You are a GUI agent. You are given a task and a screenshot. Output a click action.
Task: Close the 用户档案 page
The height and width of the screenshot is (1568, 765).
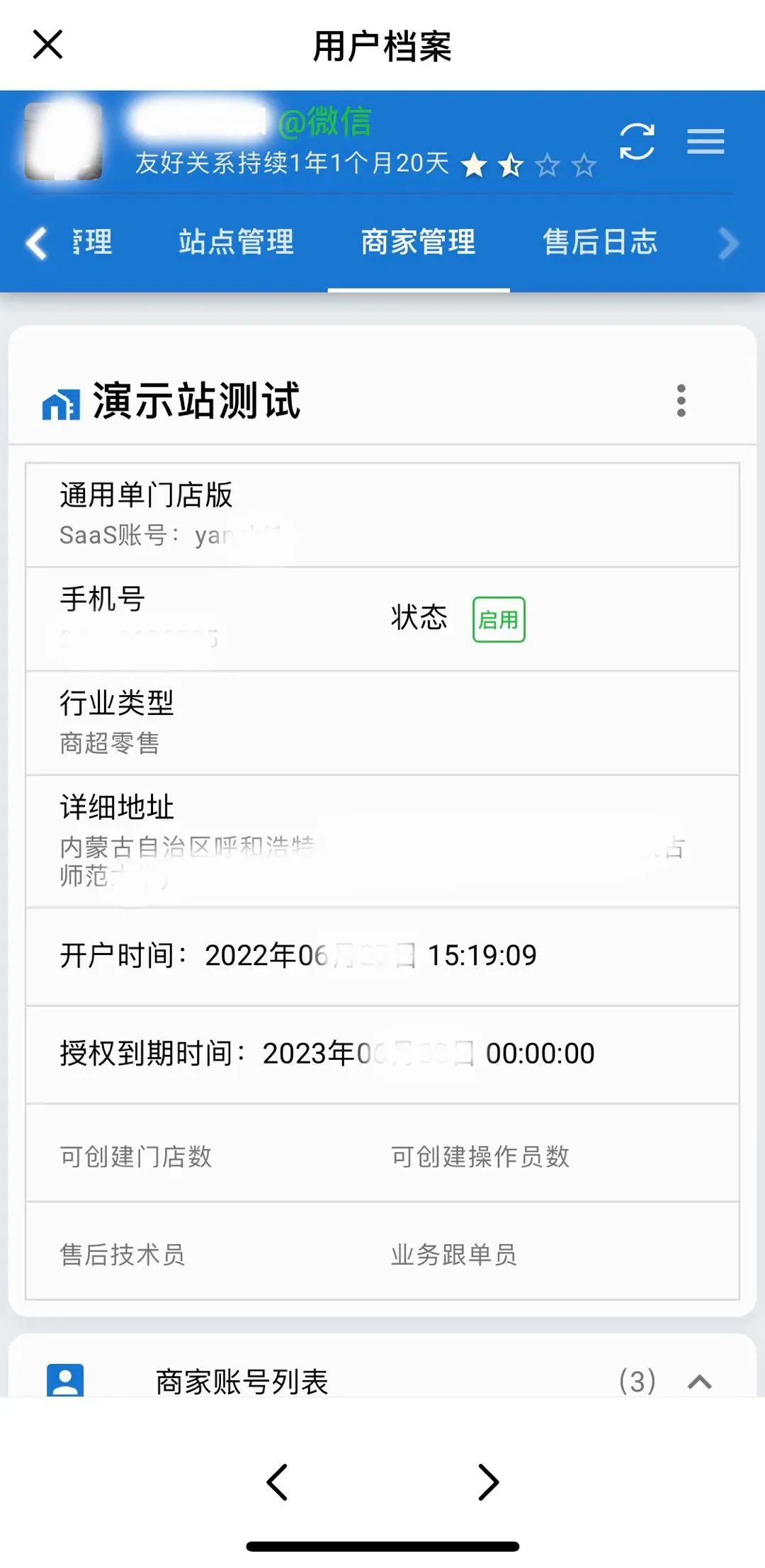click(48, 45)
